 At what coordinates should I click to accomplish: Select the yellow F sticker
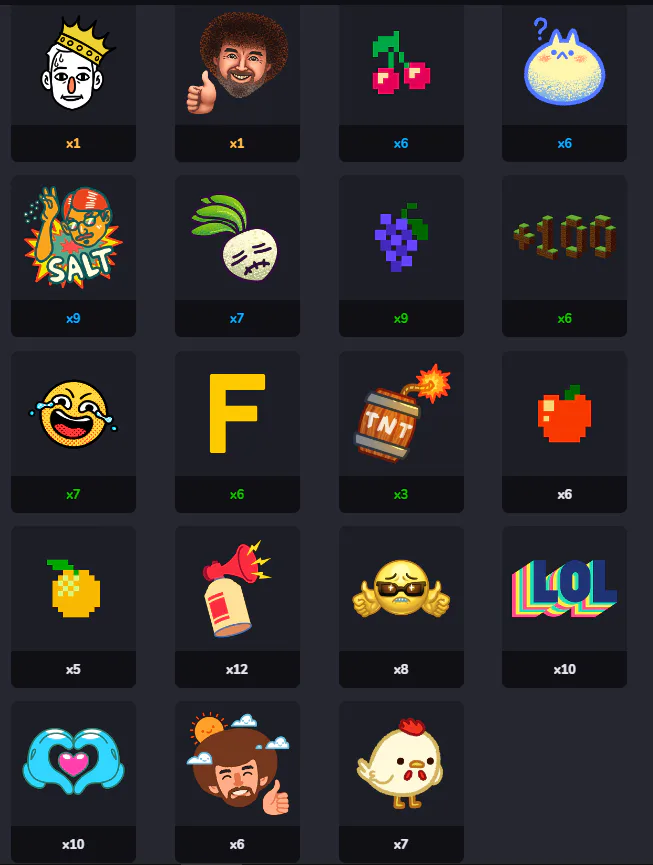[x=237, y=432]
